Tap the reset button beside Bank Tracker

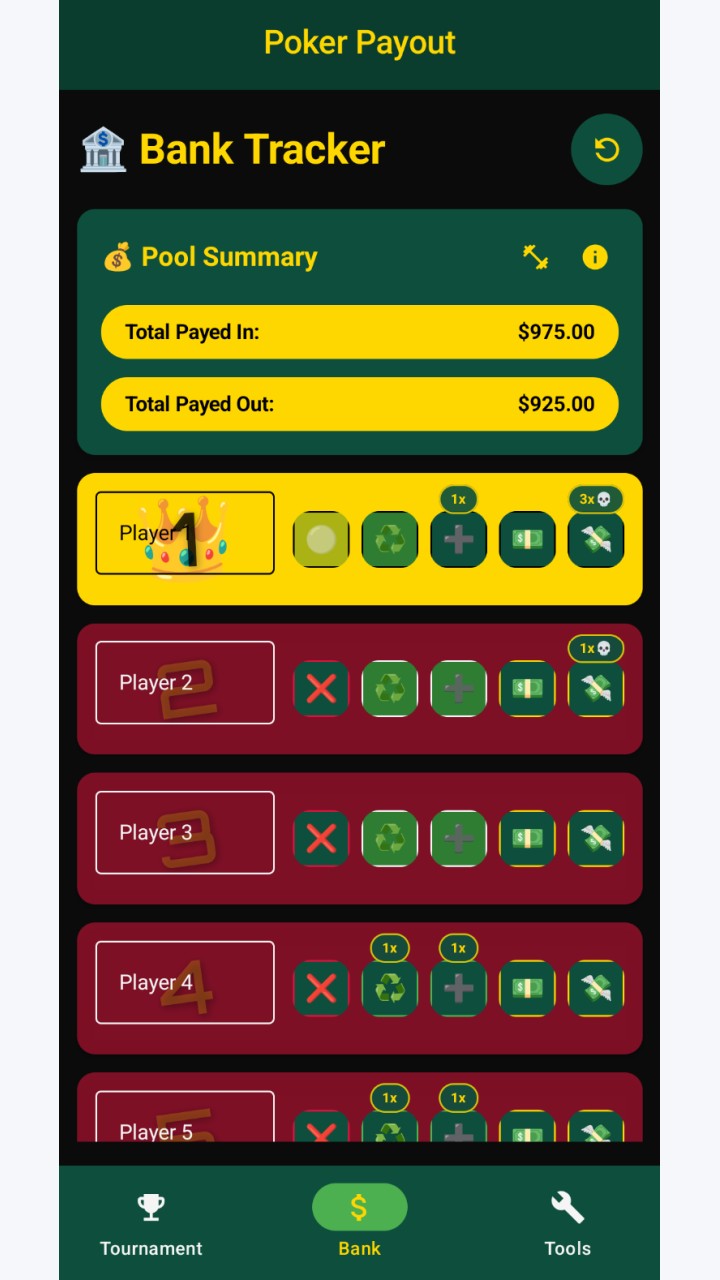click(x=606, y=150)
